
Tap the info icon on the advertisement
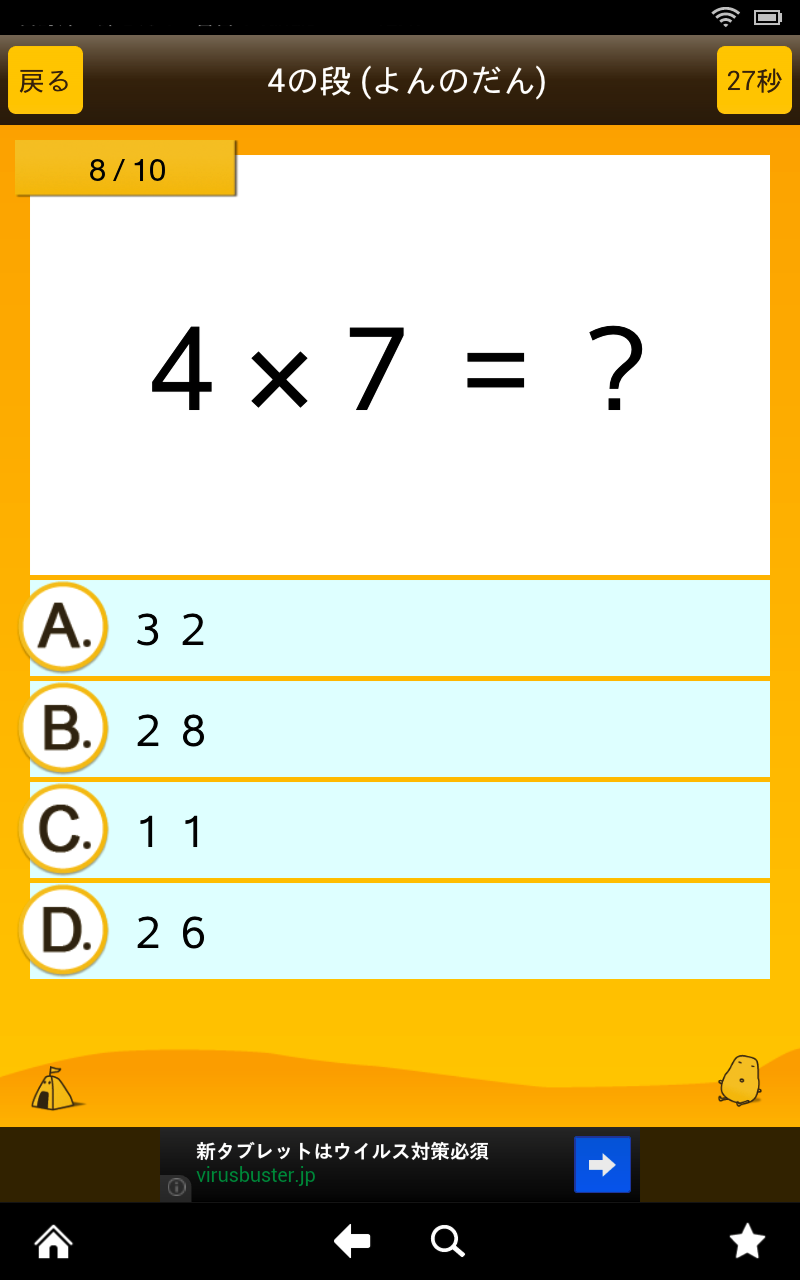pyautogui.click(x=176, y=1187)
